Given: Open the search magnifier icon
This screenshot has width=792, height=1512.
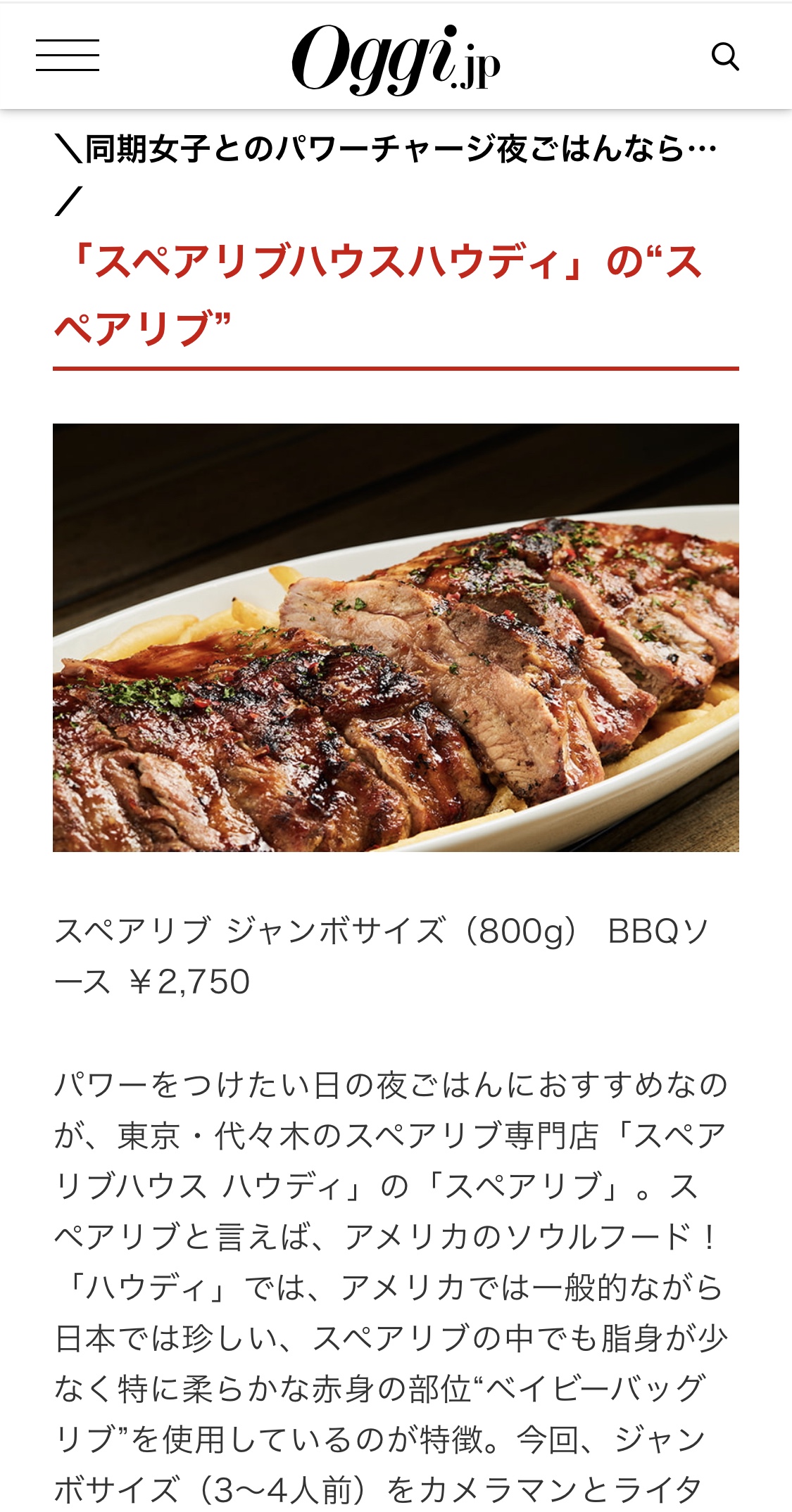Looking at the screenshot, I should pos(725,56).
